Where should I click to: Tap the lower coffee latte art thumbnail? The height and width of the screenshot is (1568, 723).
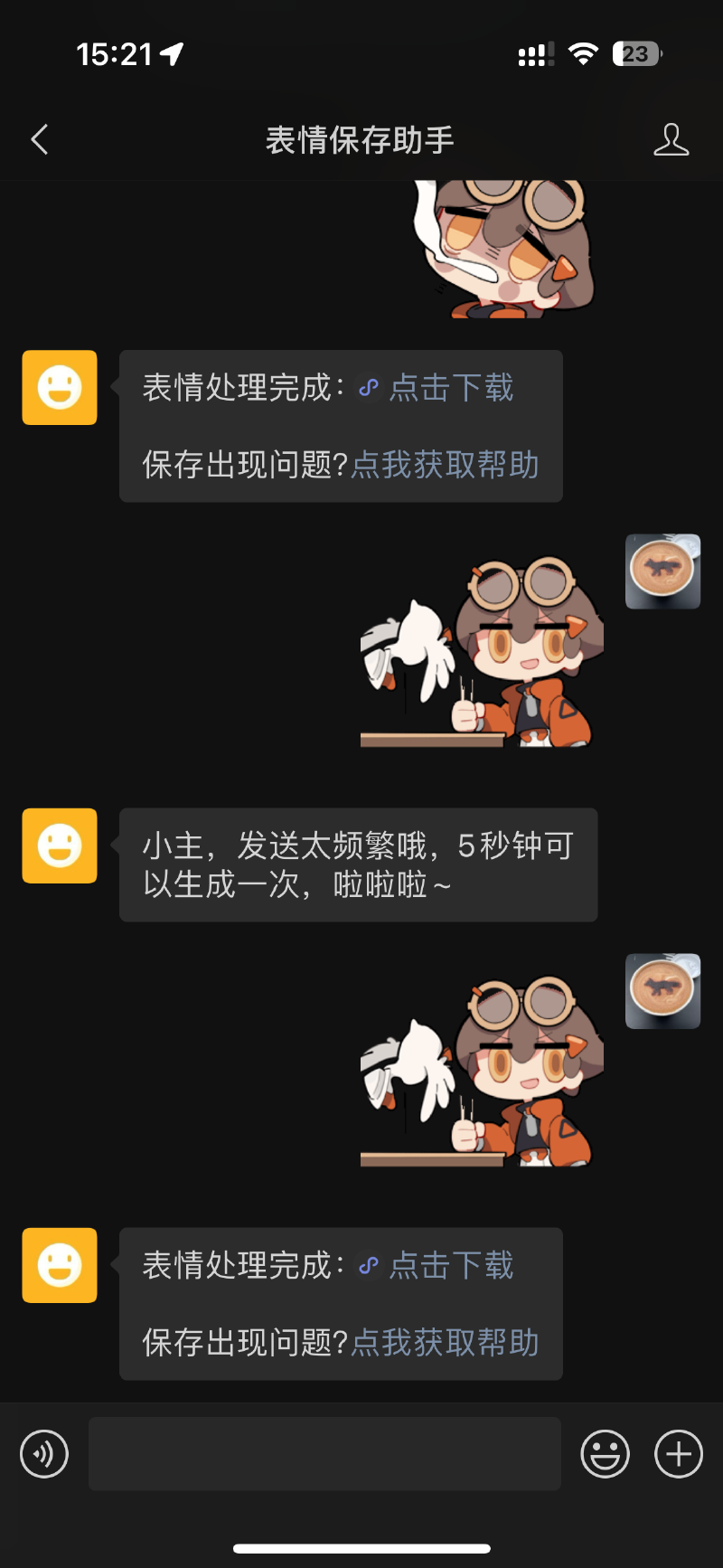click(x=662, y=990)
